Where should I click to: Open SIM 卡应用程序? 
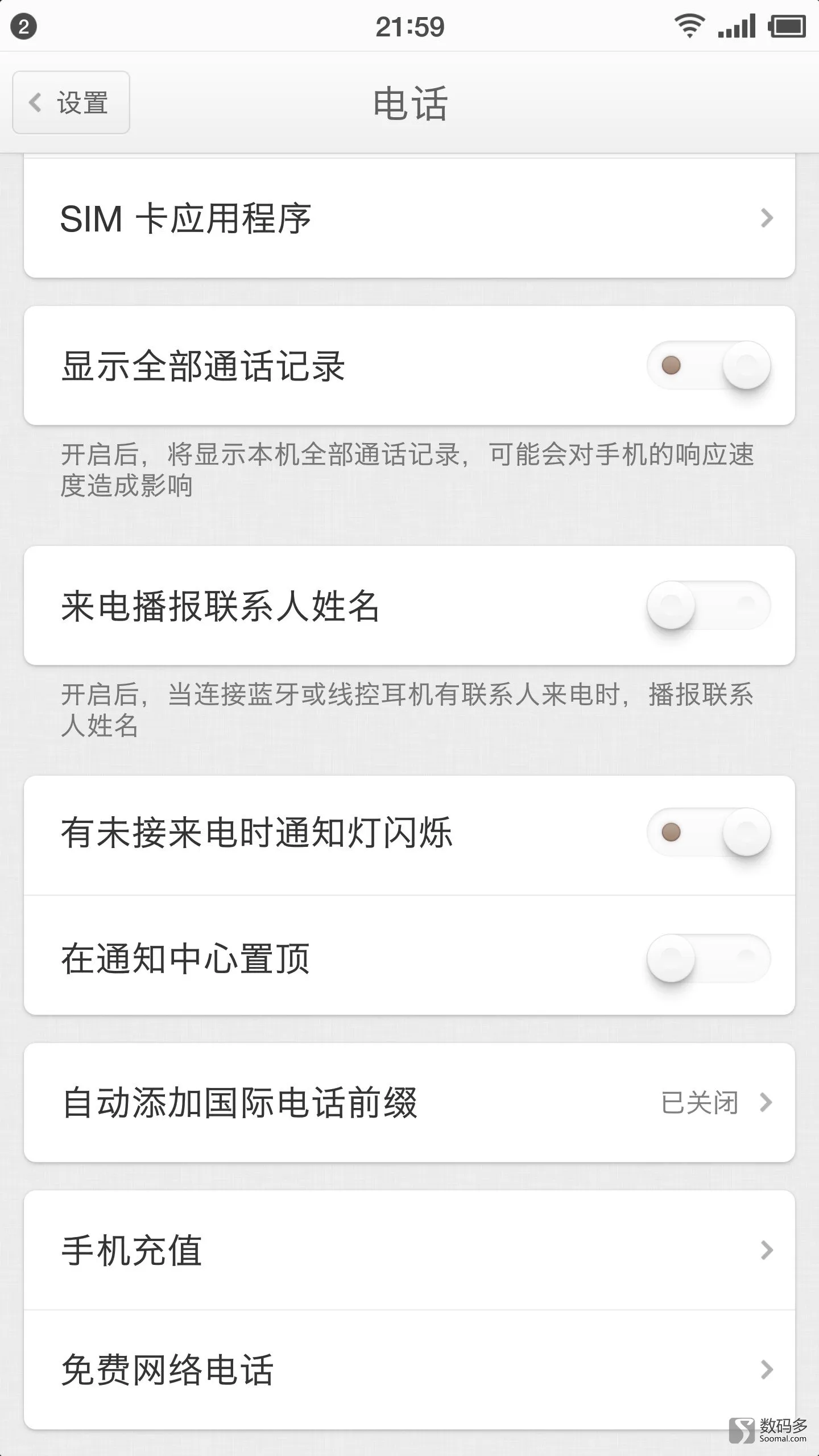(409, 218)
